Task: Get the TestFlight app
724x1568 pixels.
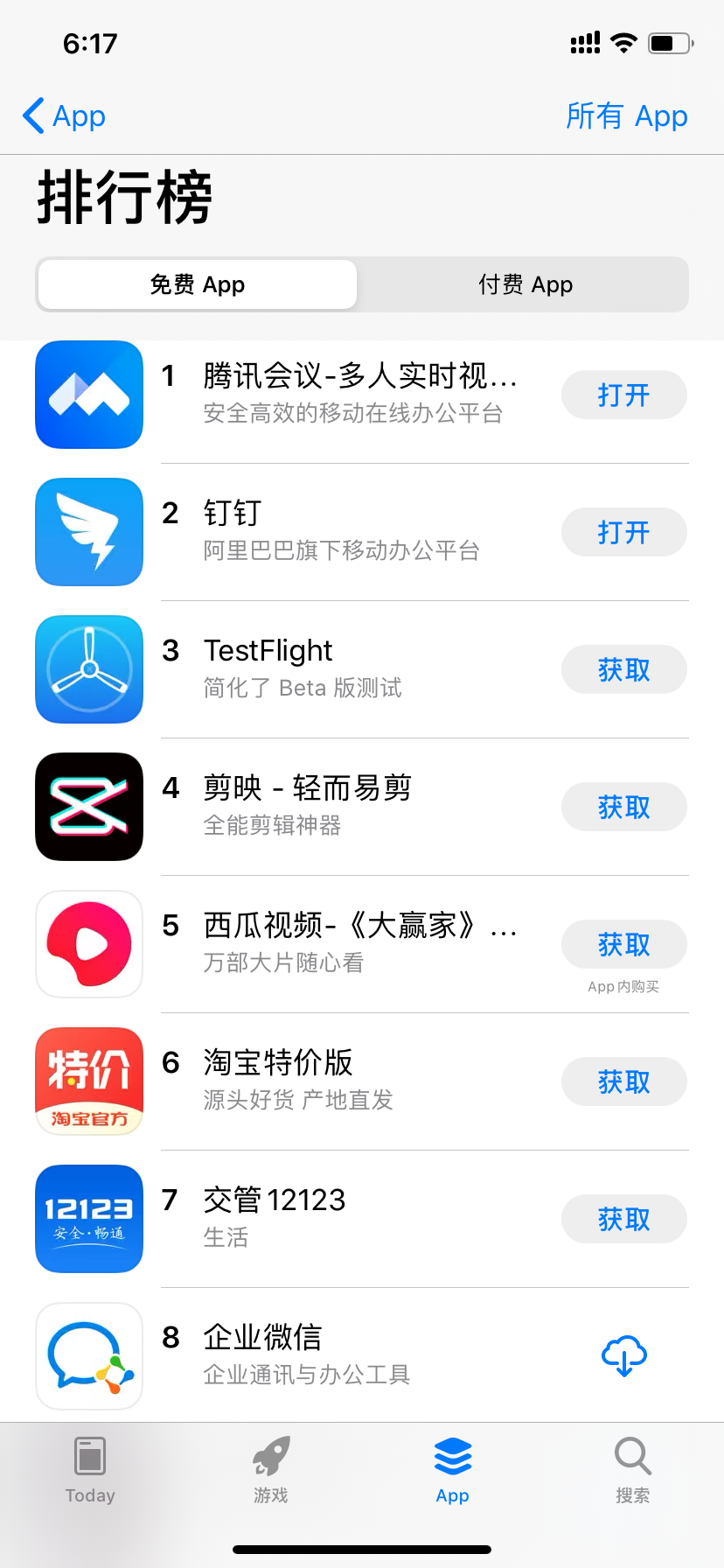Action: click(x=623, y=669)
